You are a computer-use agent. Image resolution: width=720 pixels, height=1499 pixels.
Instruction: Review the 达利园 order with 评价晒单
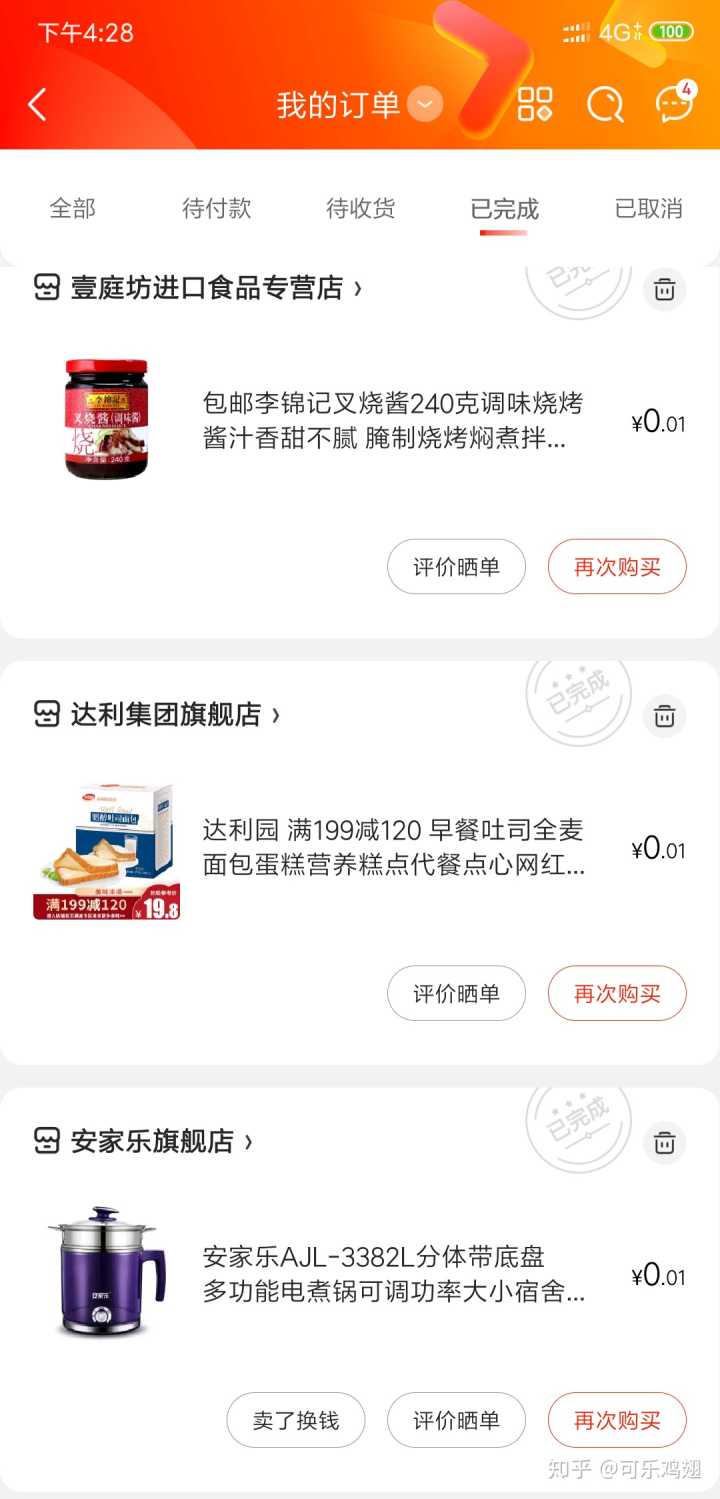pos(456,993)
